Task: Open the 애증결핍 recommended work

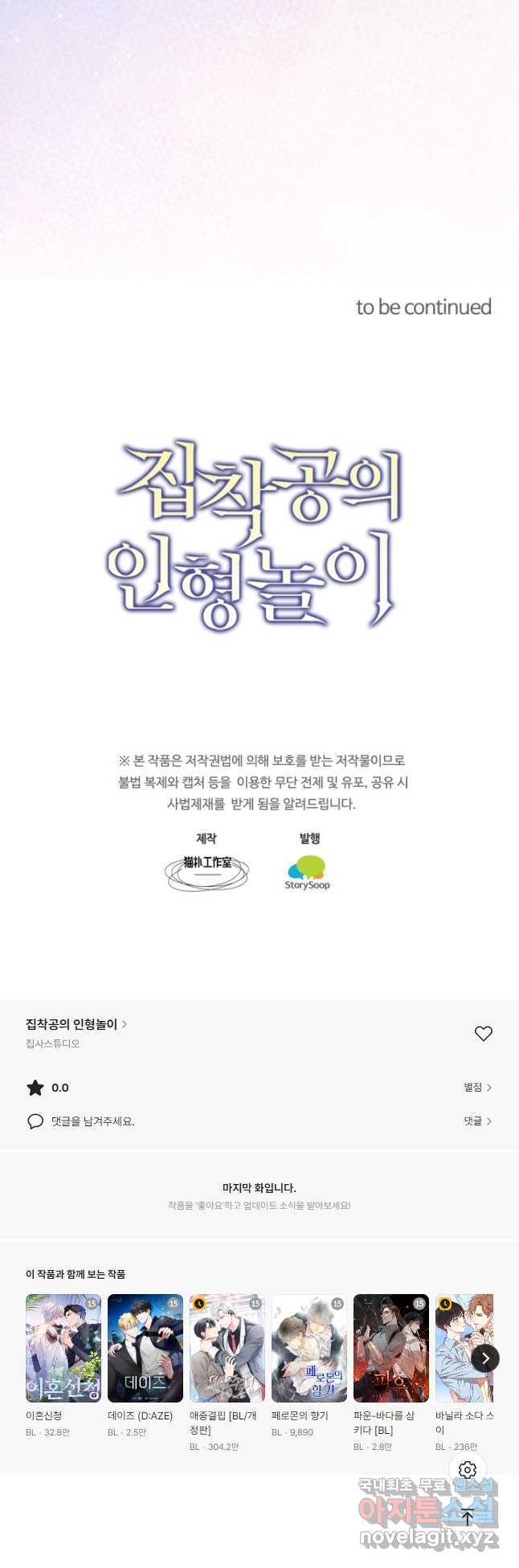Action: coord(227,1348)
